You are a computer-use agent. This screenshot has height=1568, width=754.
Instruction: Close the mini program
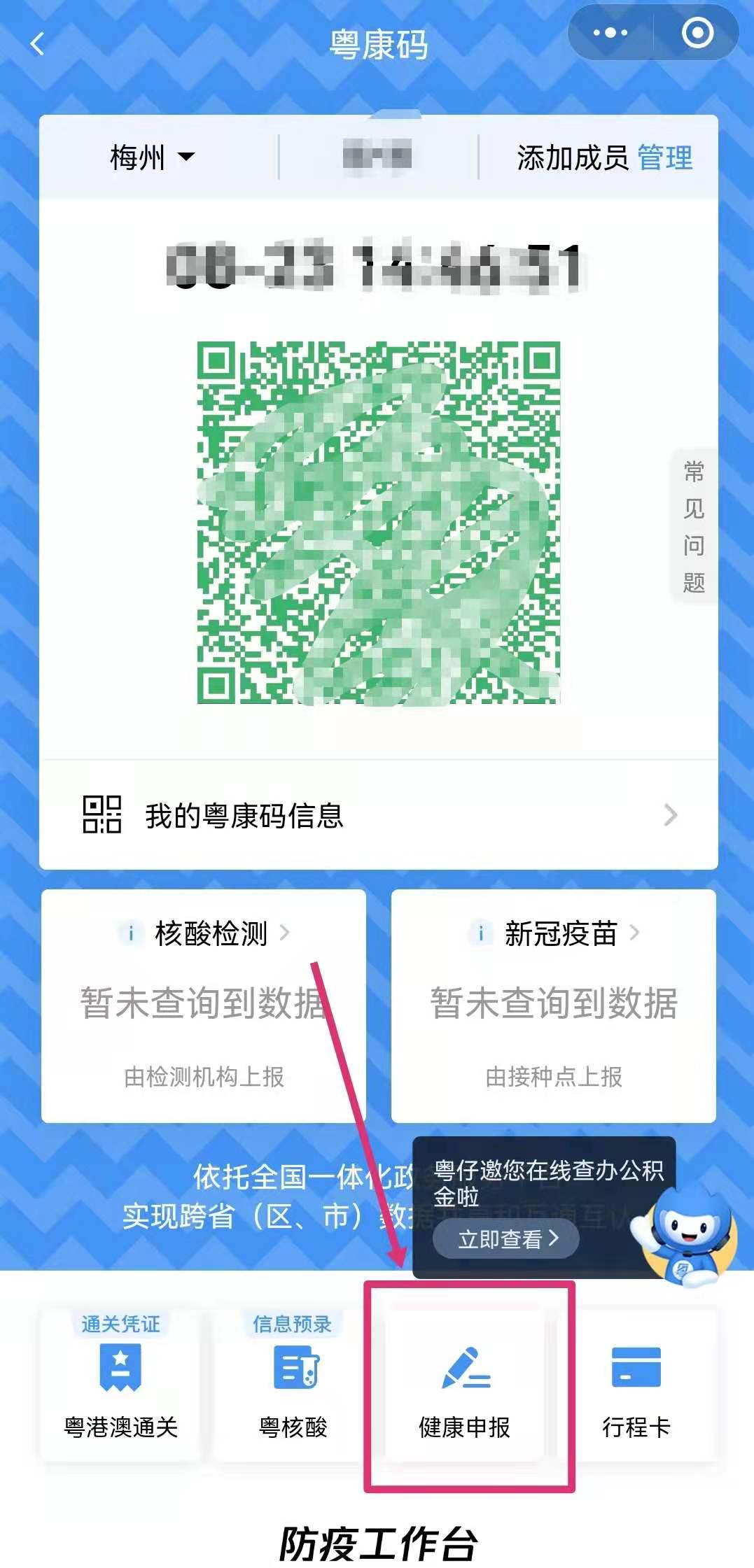tap(697, 33)
